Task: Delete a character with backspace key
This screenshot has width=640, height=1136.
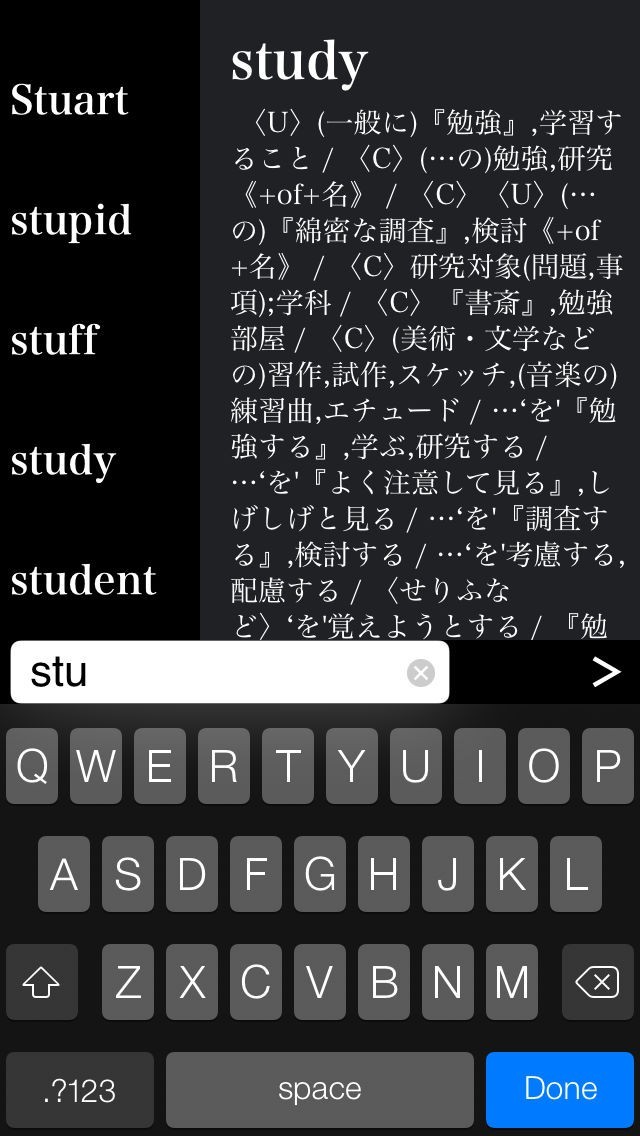Action: coord(598,982)
